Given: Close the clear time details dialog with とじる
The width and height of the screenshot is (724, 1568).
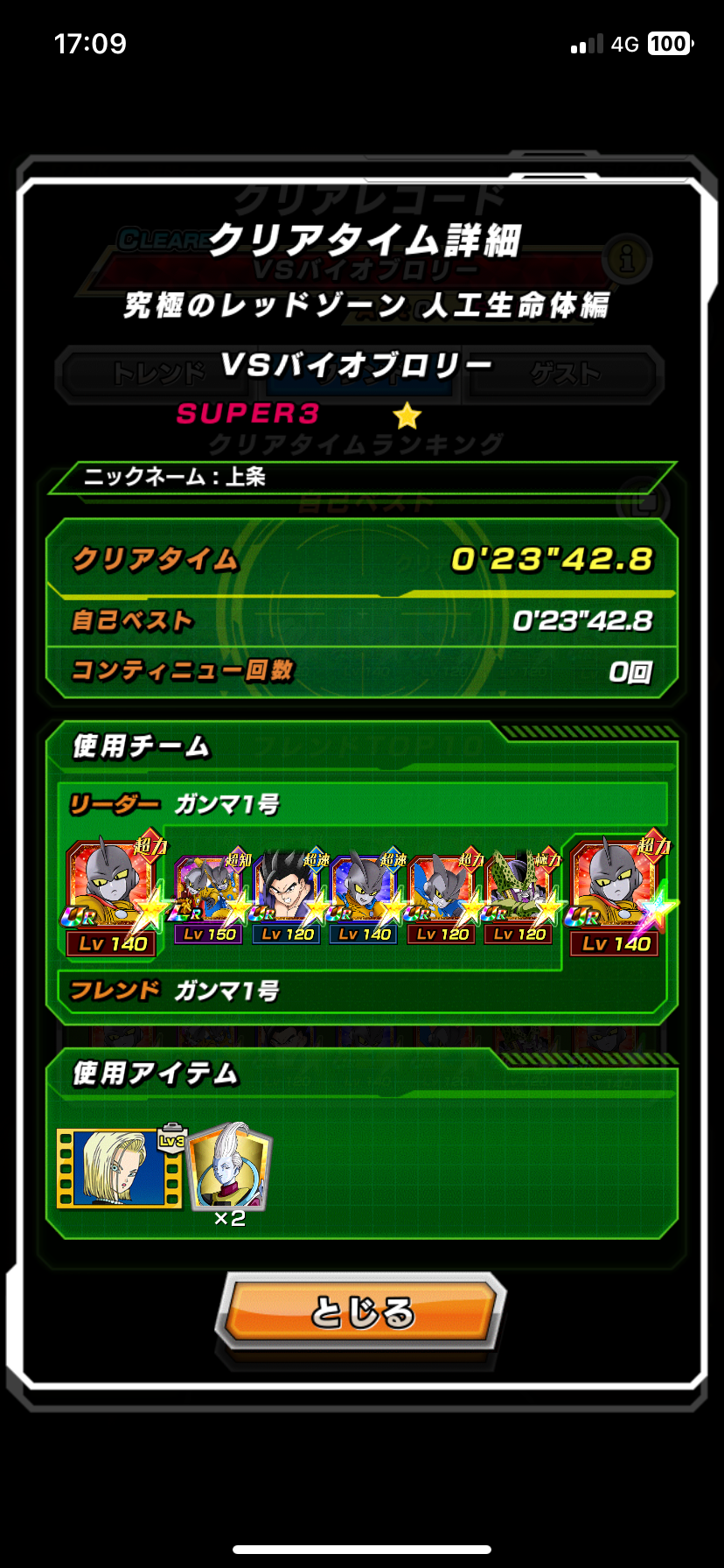Looking at the screenshot, I should 361,1312.
